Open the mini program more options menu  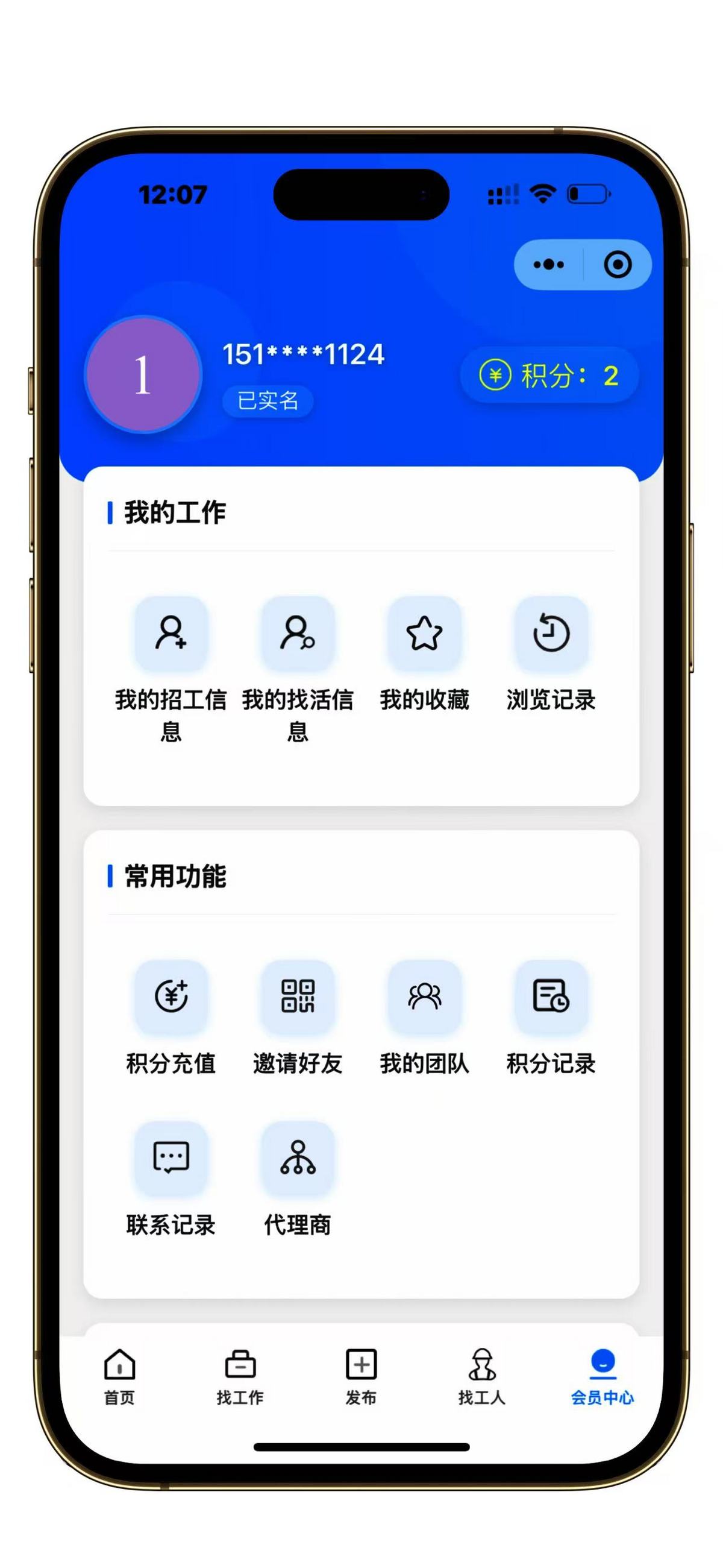(x=548, y=265)
